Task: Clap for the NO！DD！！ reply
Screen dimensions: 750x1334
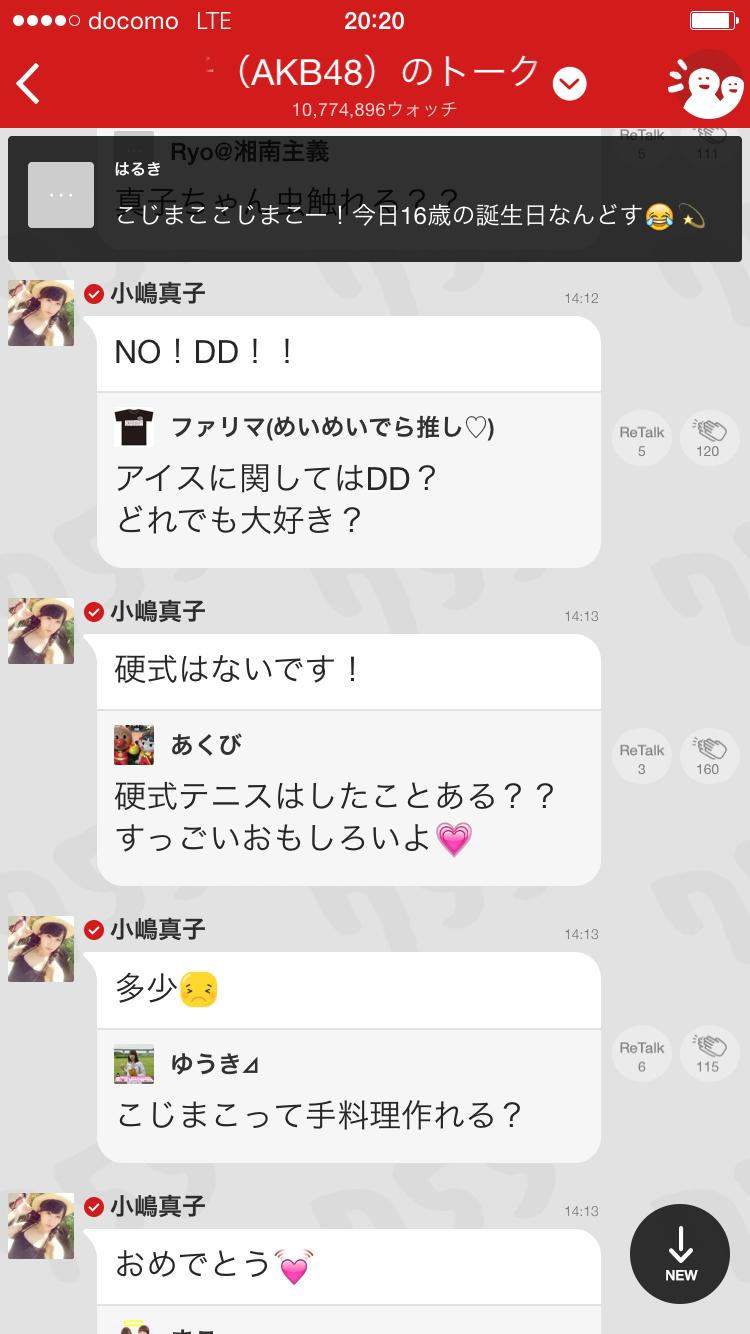Action: pyautogui.click(x=708, y=440)
